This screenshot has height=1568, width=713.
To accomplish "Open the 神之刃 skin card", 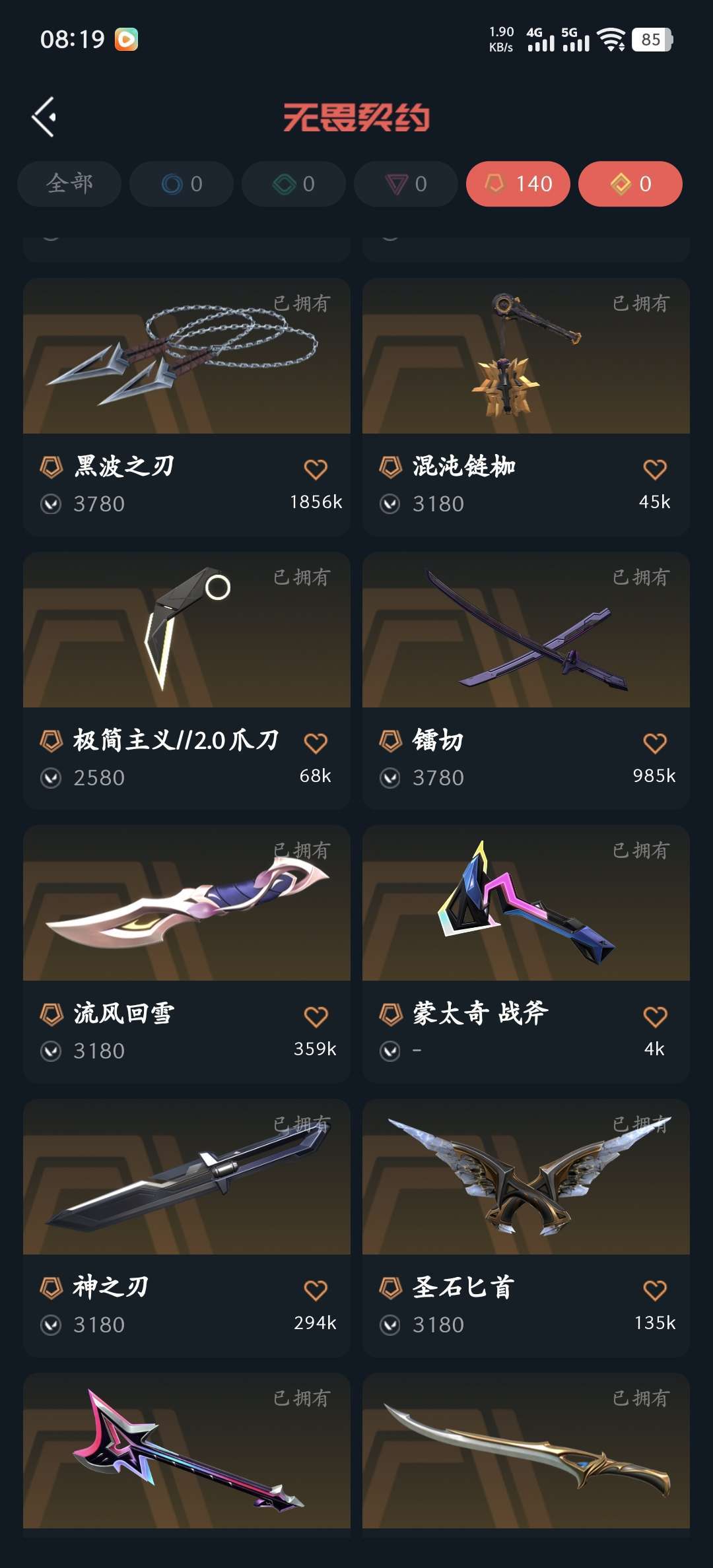I will coord(186,1177).
